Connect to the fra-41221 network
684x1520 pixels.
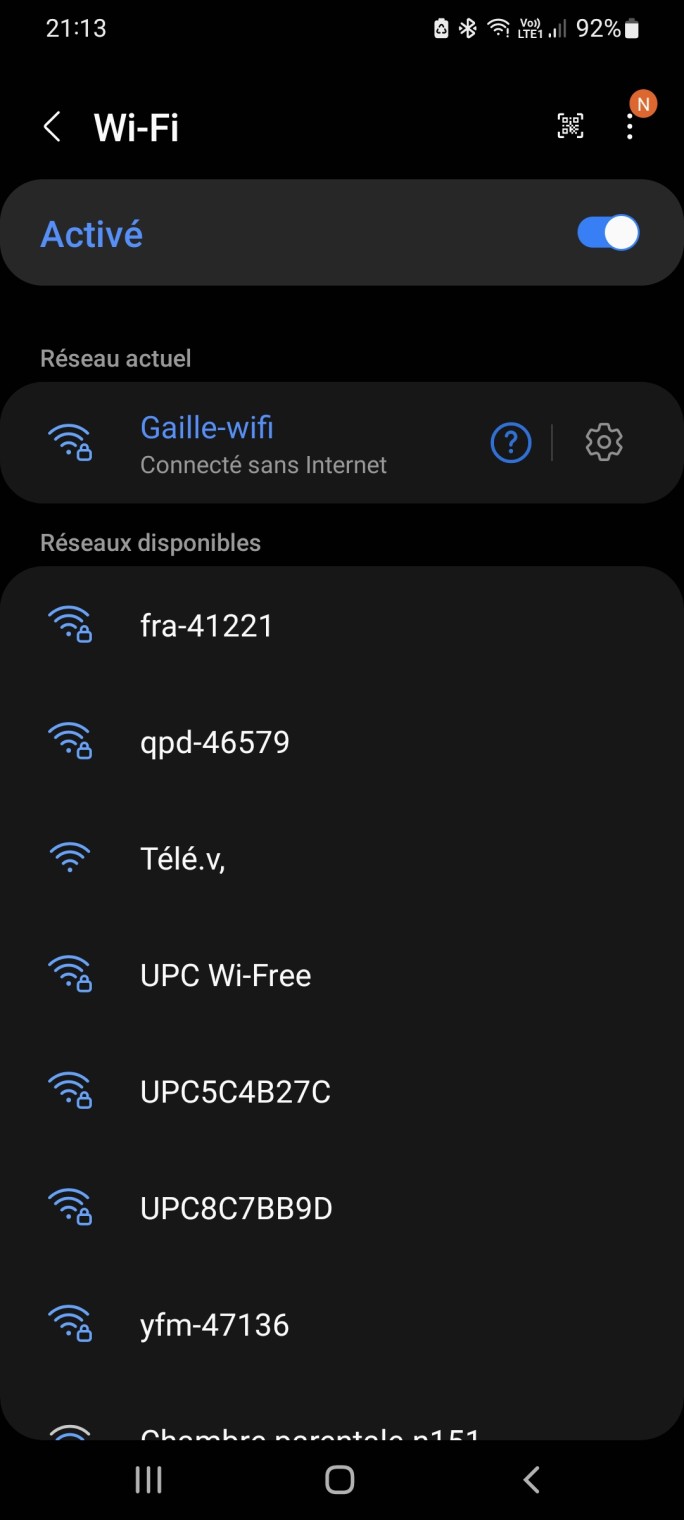[x=206, y=626]
